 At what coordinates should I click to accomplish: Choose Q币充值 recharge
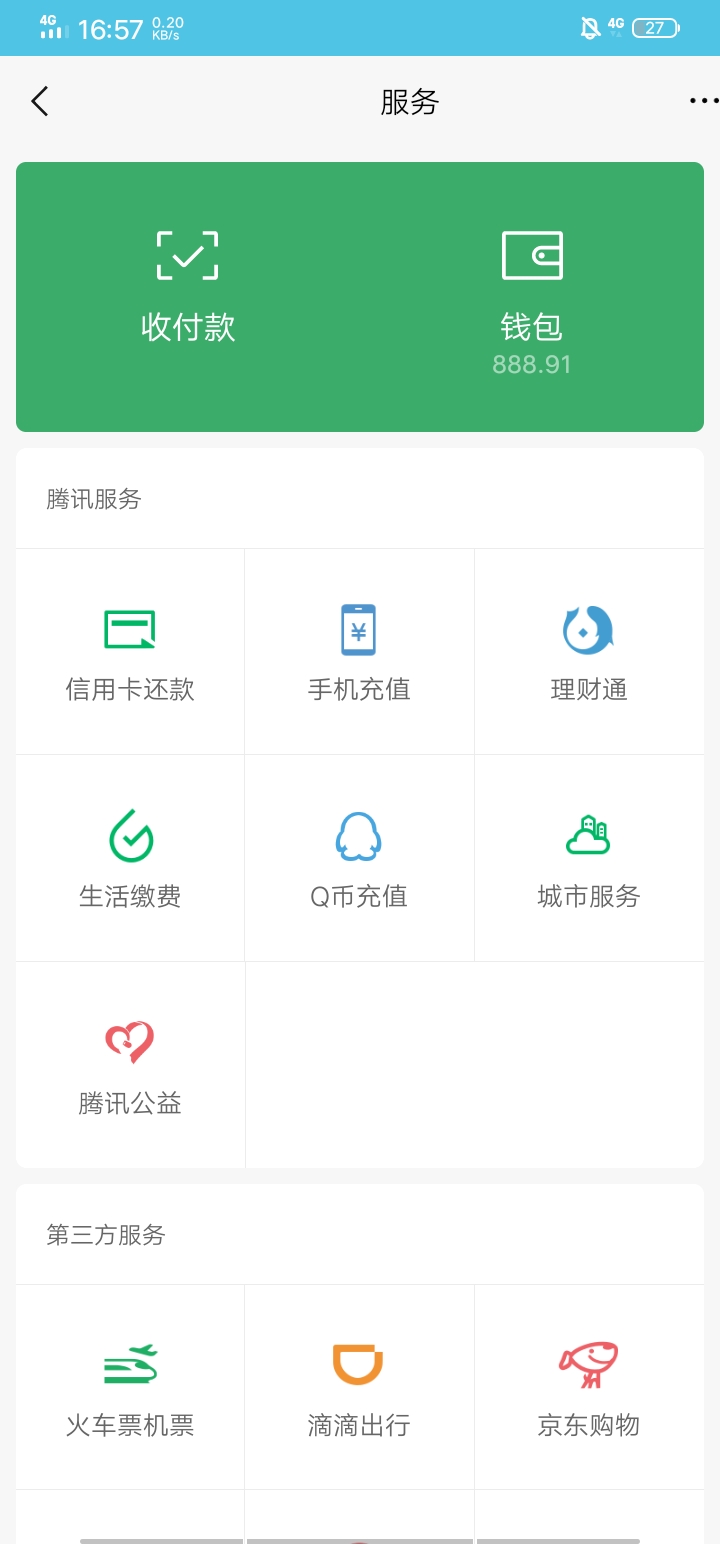pyautogui.click(x=359, y=859)
